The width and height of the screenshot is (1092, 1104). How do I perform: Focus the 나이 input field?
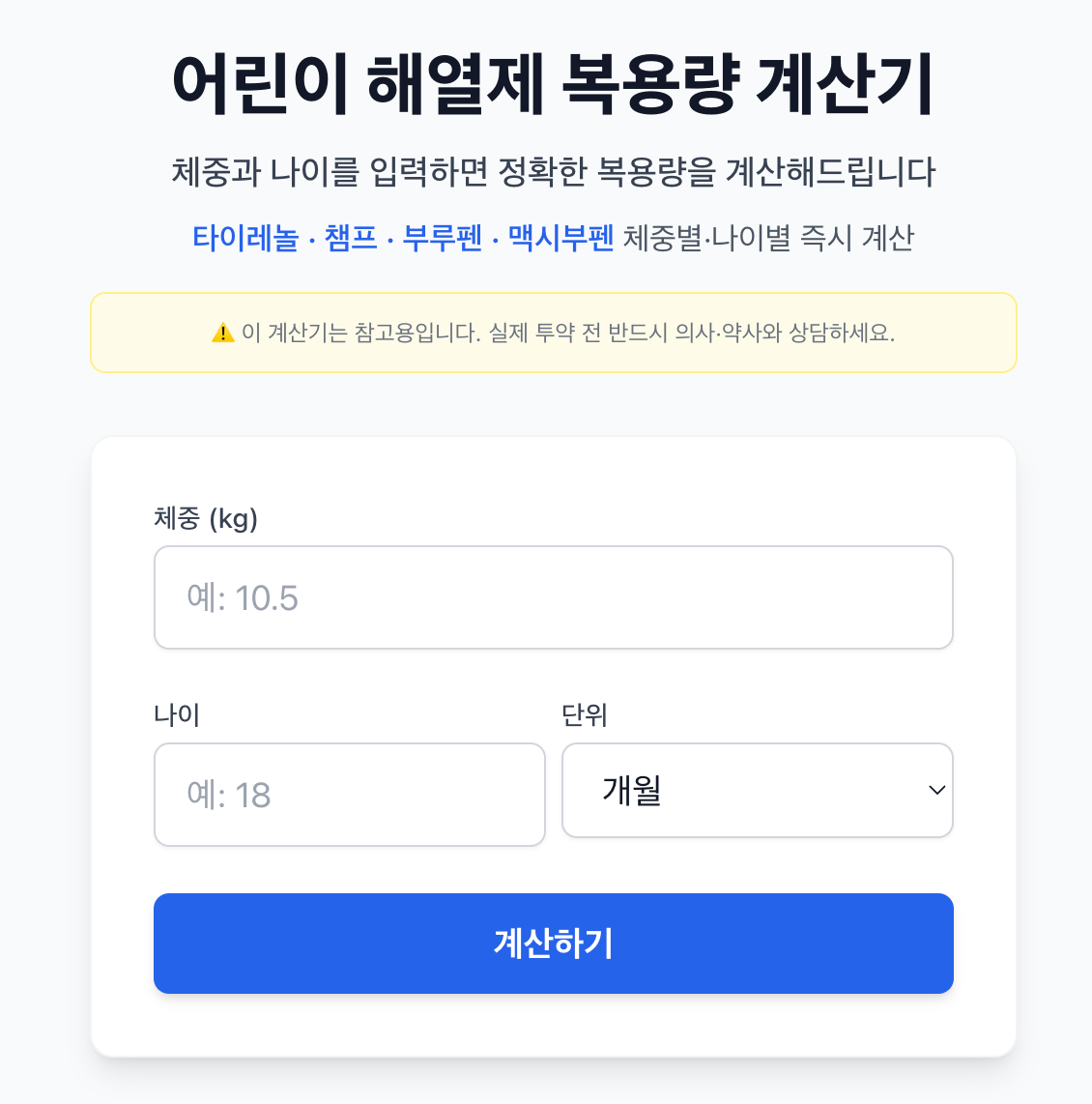(x=349, y=795)
